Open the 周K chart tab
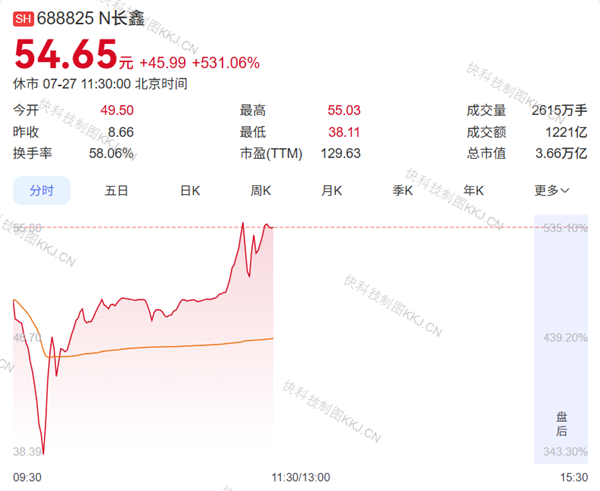The height and width of the screenshot is (491, 600). 261,190
